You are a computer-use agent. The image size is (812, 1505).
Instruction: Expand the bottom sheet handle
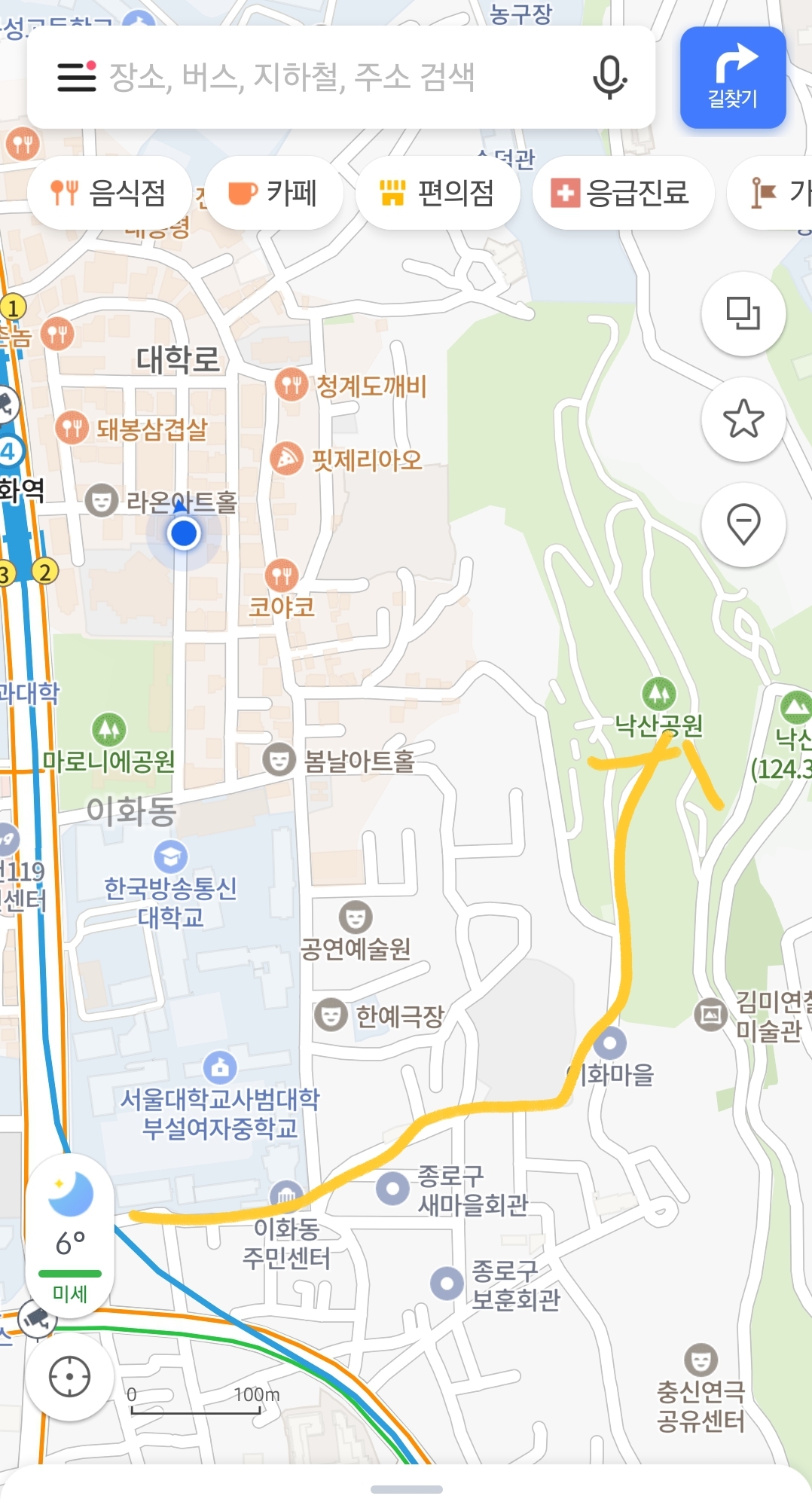[x=406, y=1488]
